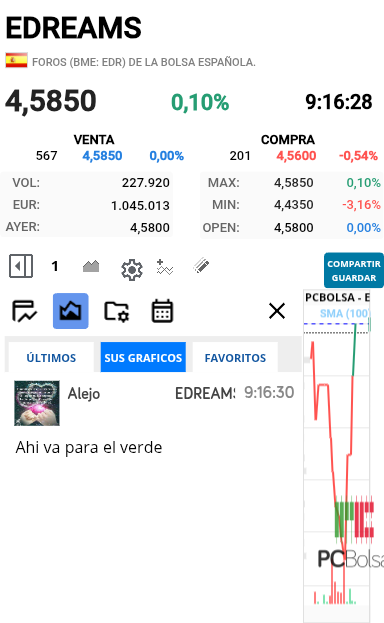Select the pencil drawing tool
Viewport: 384px width, 623px height.
[201, 265]
